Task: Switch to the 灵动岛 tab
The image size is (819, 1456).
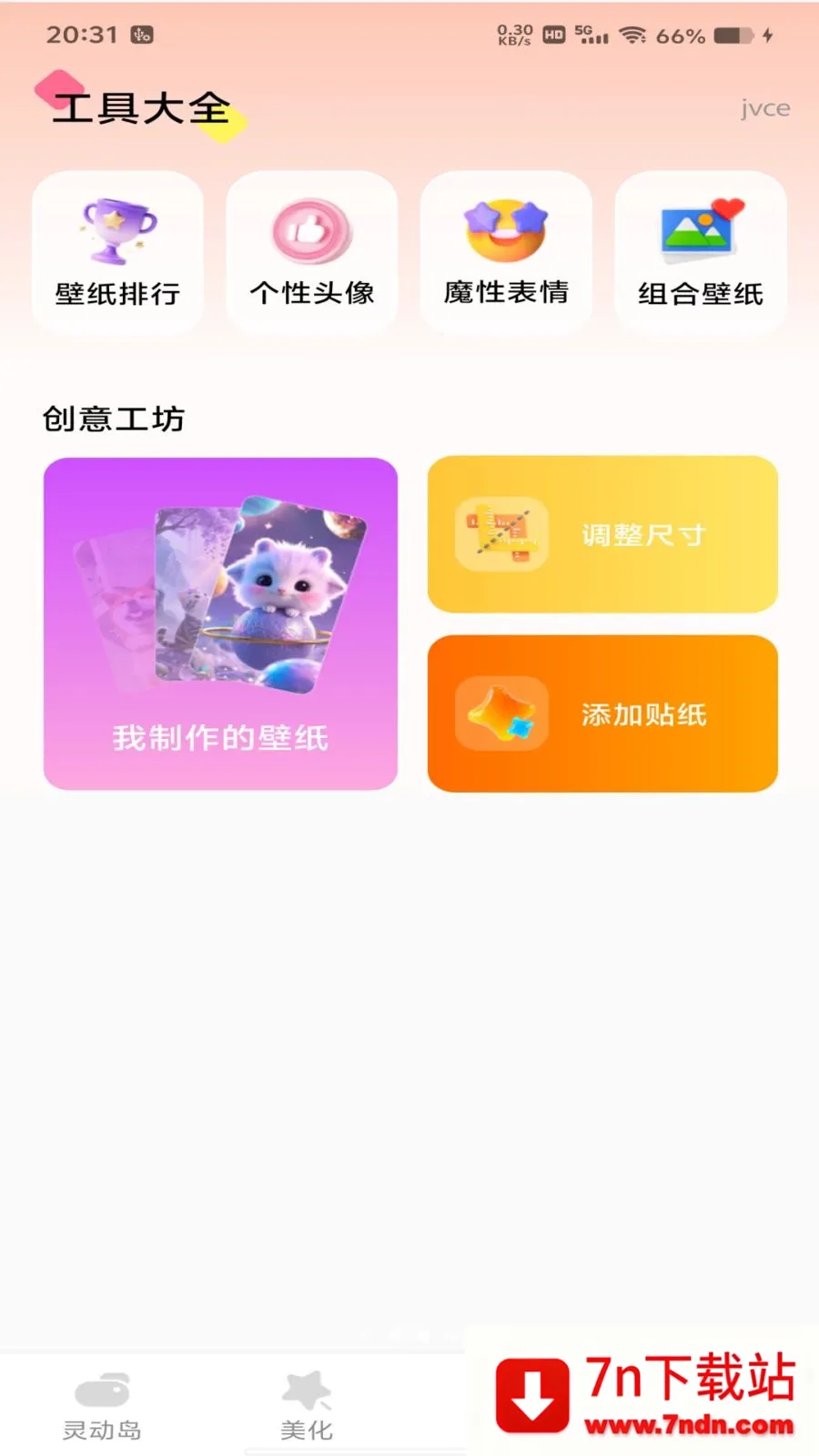Action: (x=102, y=1406)
